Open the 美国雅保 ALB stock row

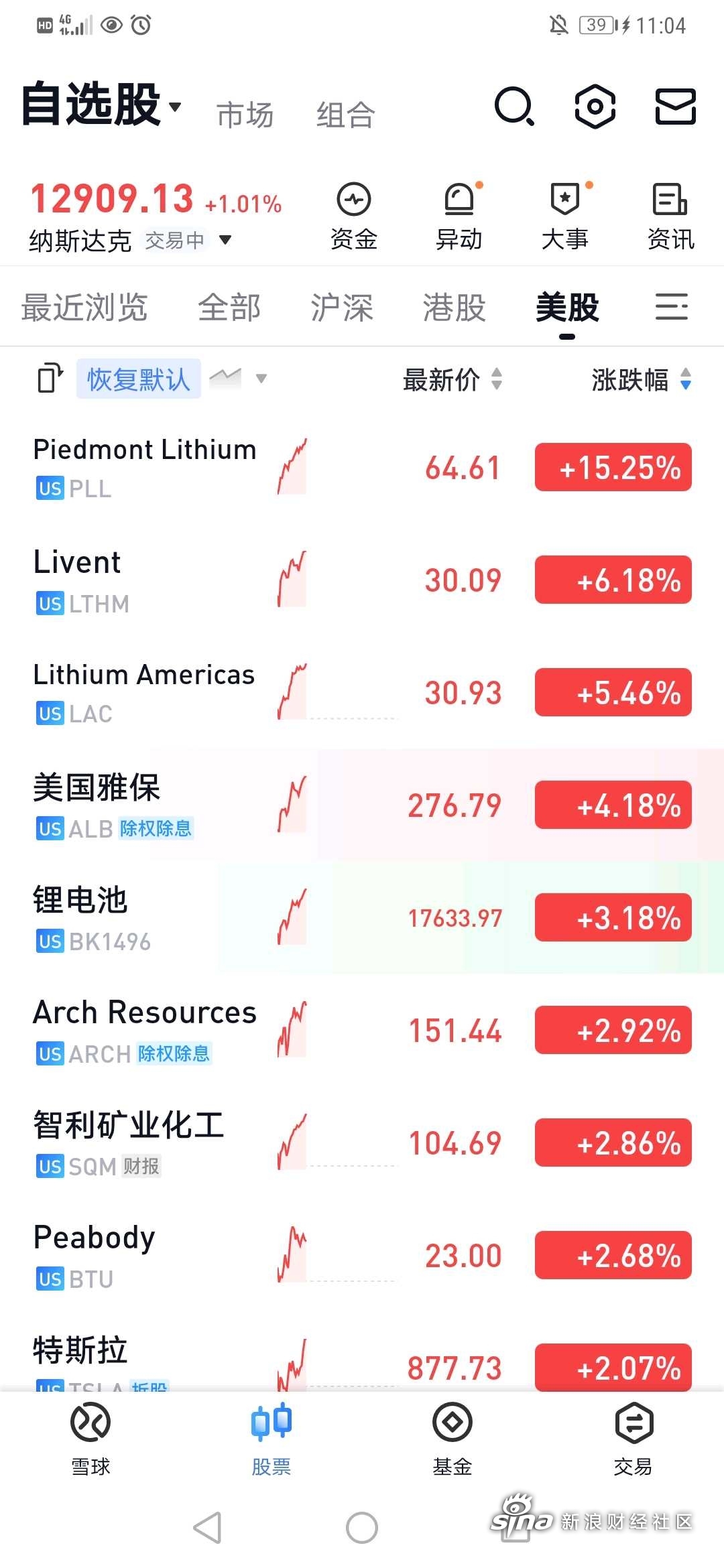(x=362, y=805)
